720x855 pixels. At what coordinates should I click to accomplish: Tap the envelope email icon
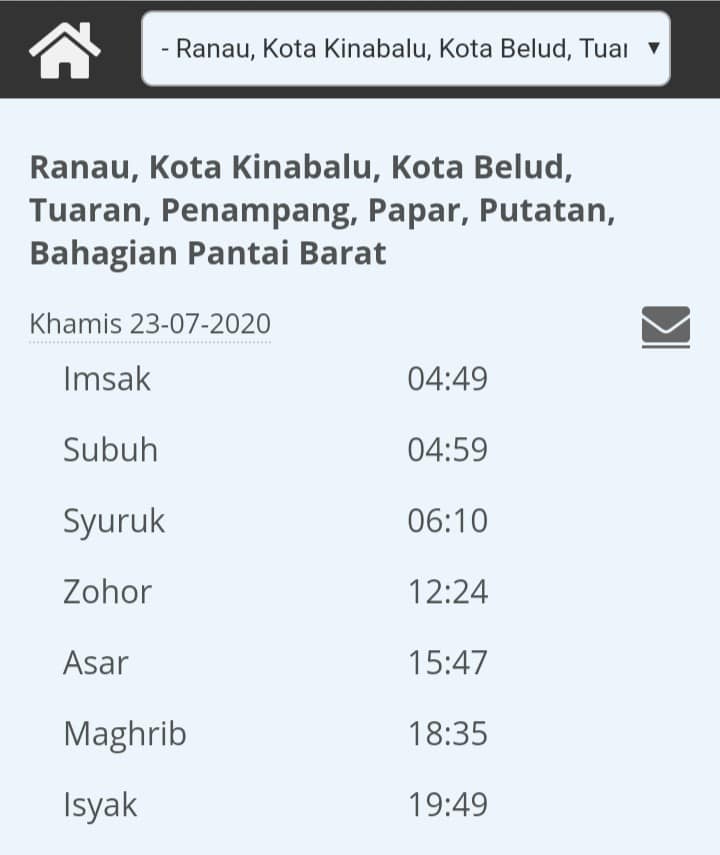tap(665, 327)
